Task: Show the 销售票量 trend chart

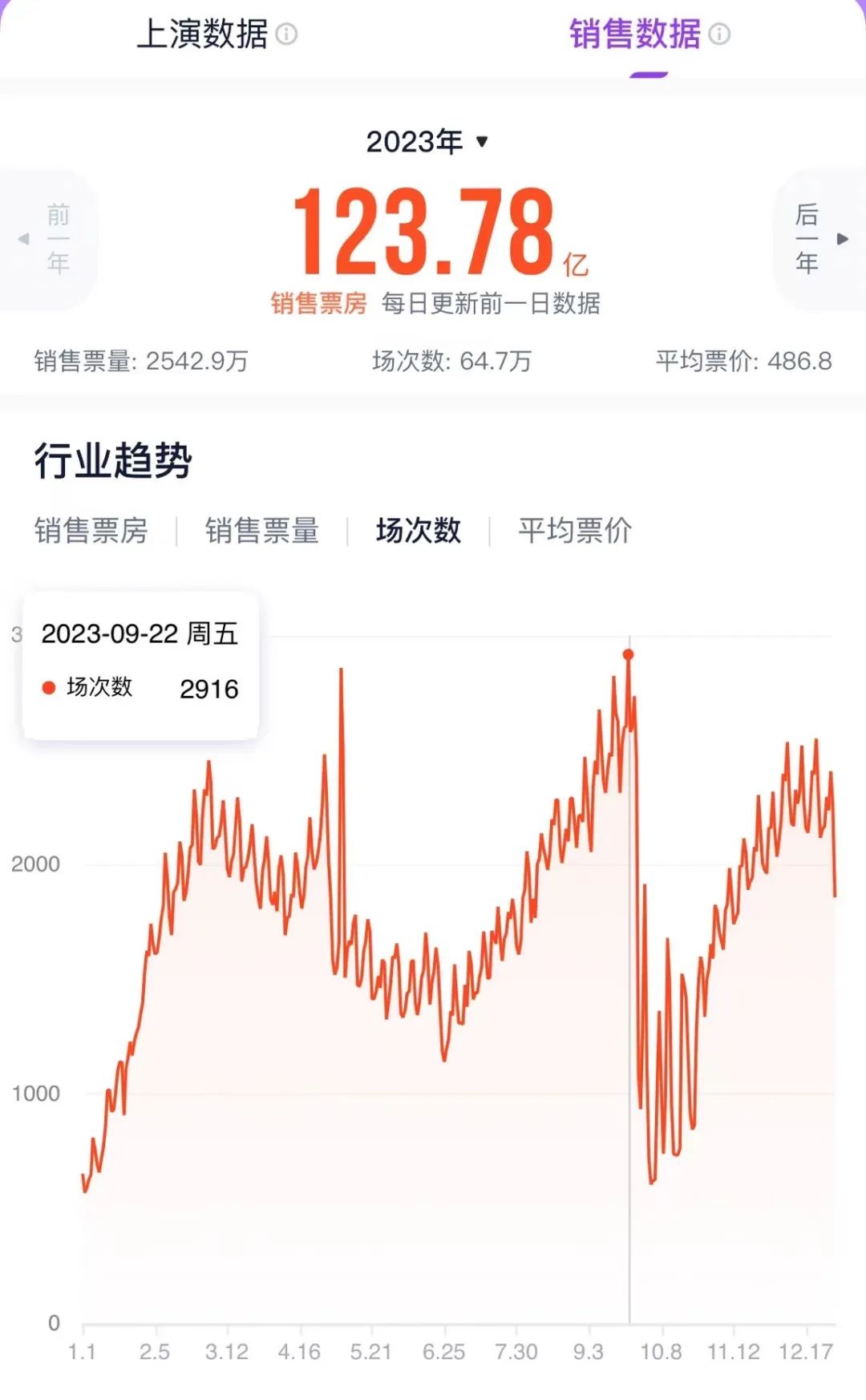Action: tap(262, 531)
